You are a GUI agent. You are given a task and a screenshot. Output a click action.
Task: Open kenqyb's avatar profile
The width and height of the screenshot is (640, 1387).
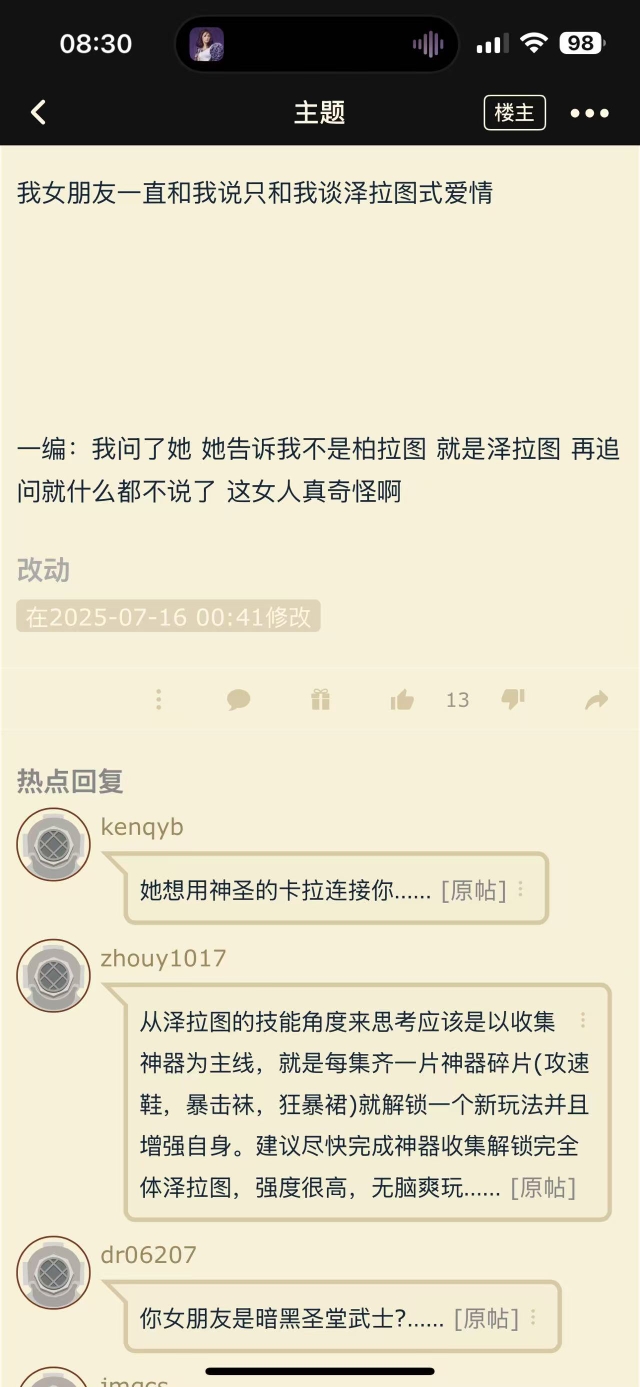coord(53,845)
